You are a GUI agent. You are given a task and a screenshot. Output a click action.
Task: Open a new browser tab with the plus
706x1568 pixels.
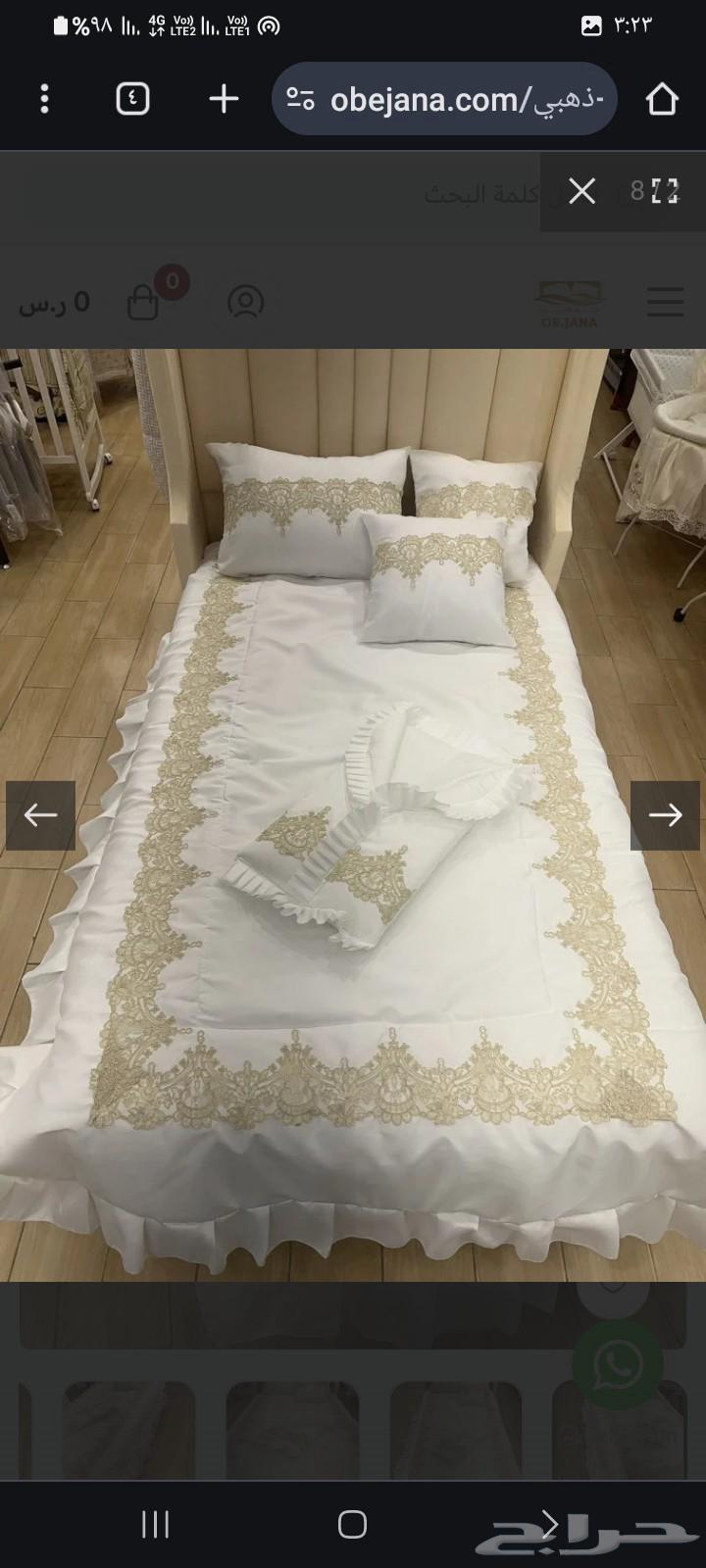pyautogui.click(x=223, y=99)
